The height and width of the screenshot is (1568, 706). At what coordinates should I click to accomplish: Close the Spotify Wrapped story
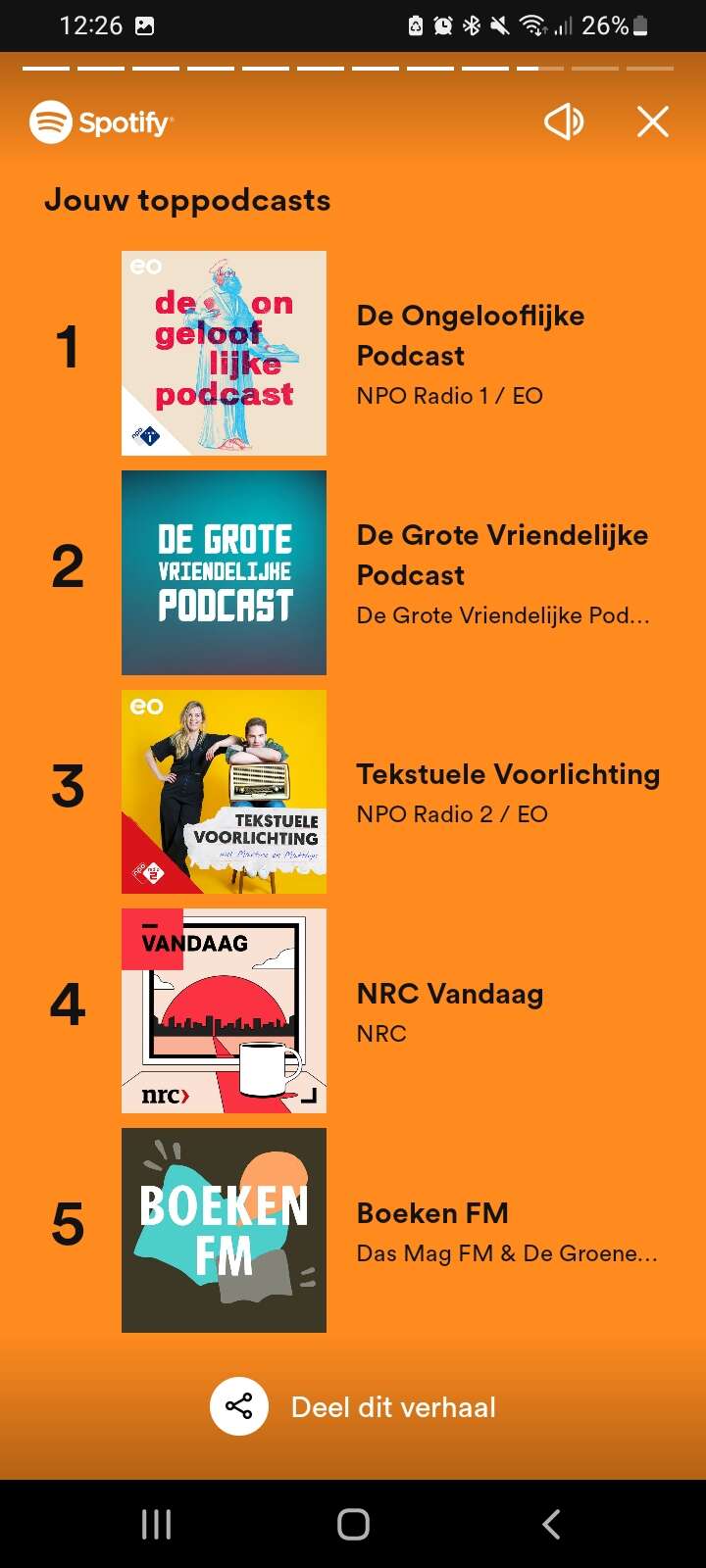tap(653, 122)
